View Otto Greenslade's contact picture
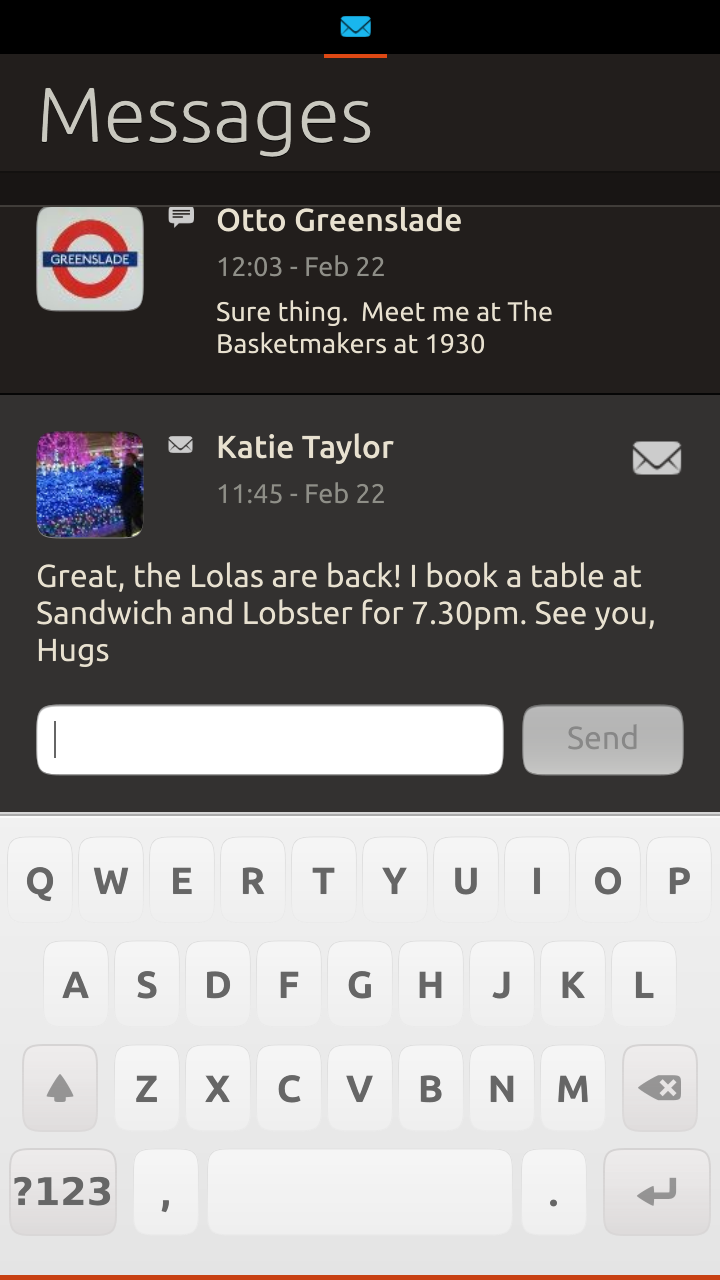The width and height of the screenshot is (720, 1280). tap(90, 259)
